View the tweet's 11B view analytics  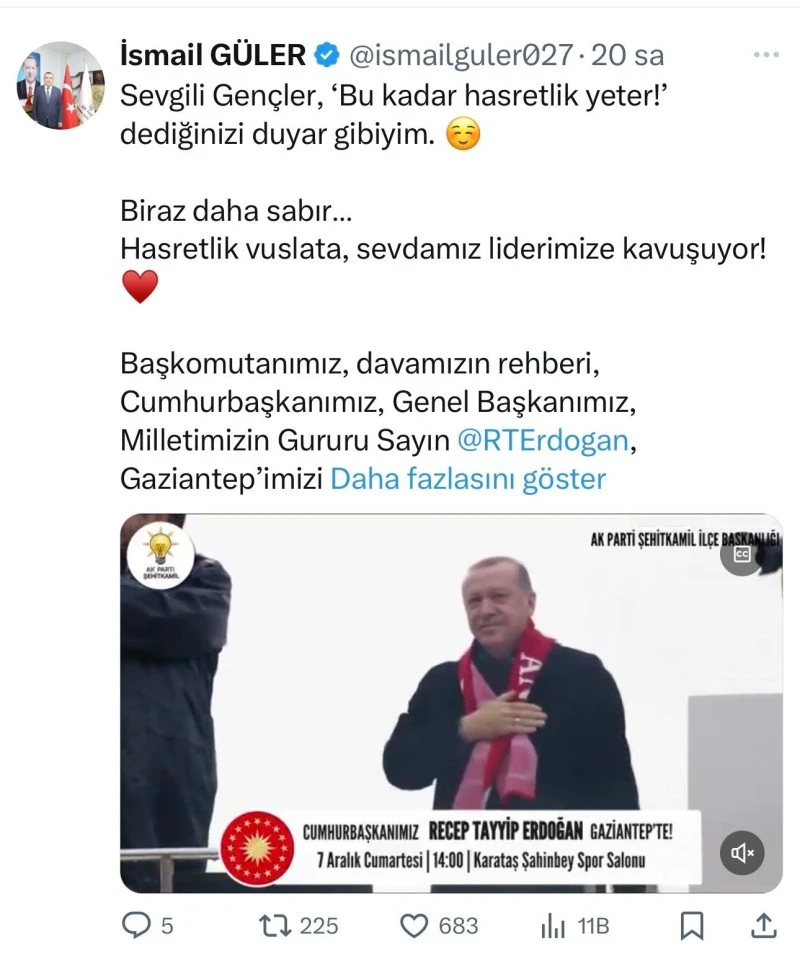click(553, 926)
